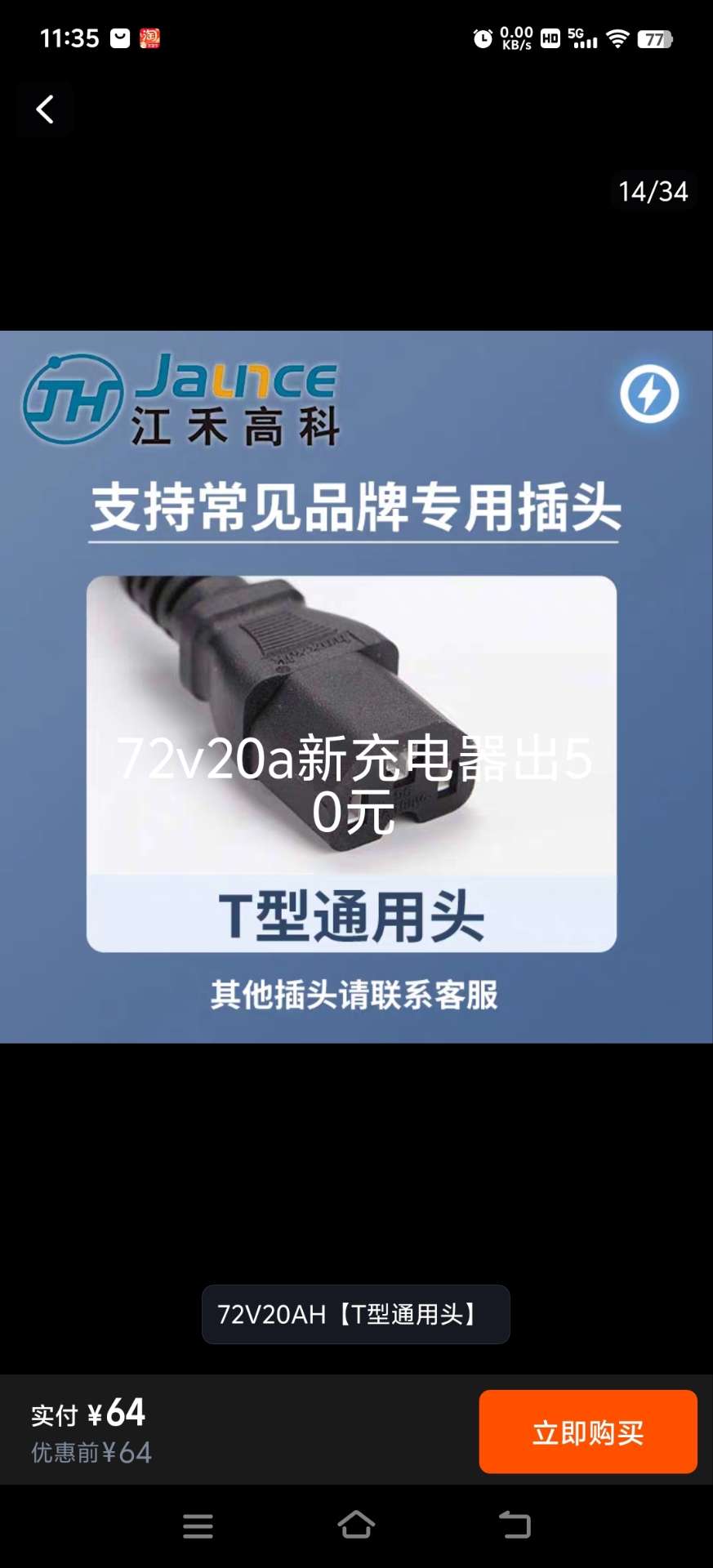Viewport: 713px width, 1568px height.
Task: Open the system recent apps menu
Action: click(x=198, y=1526)
